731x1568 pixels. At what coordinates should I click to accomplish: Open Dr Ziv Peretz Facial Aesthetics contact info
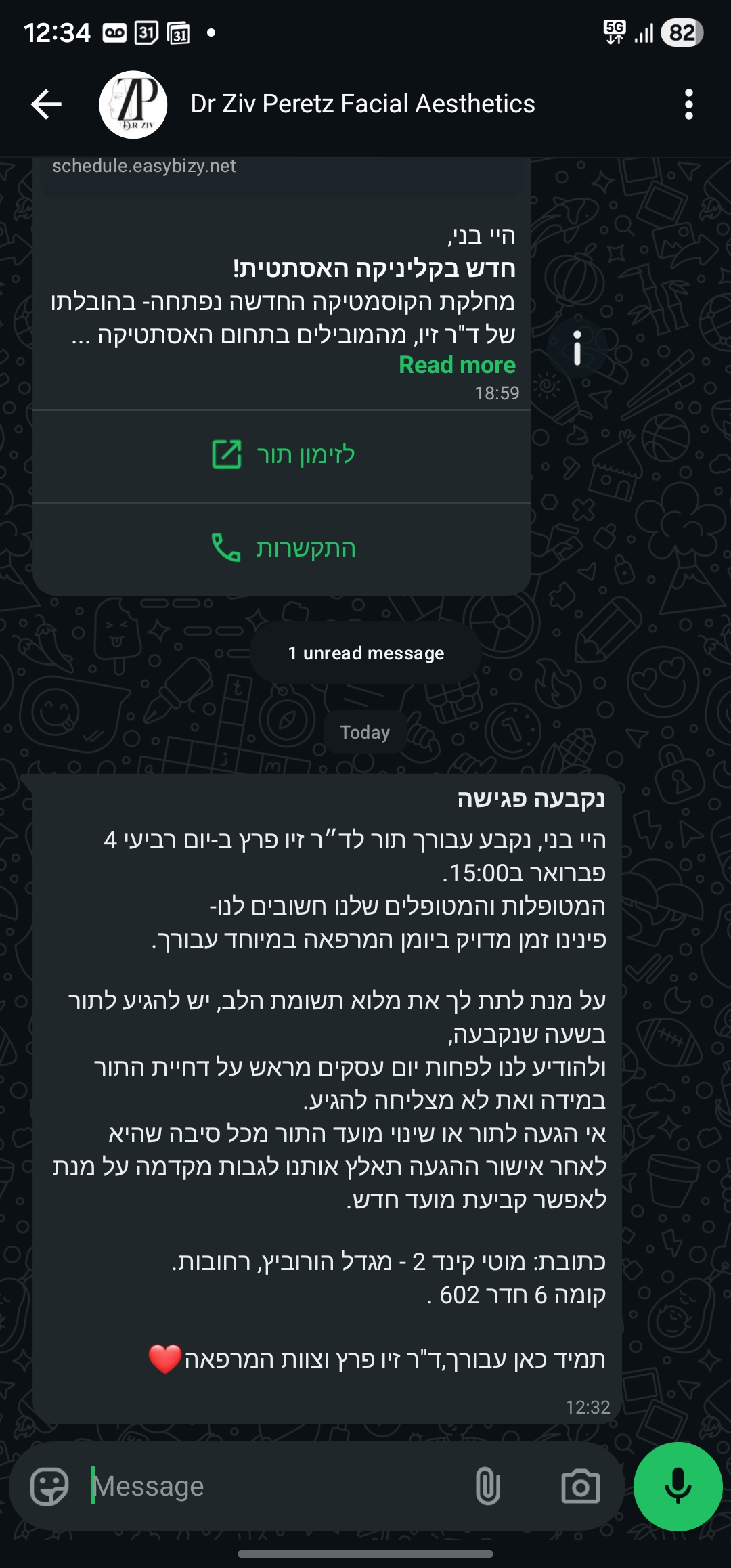pos(362,104)
